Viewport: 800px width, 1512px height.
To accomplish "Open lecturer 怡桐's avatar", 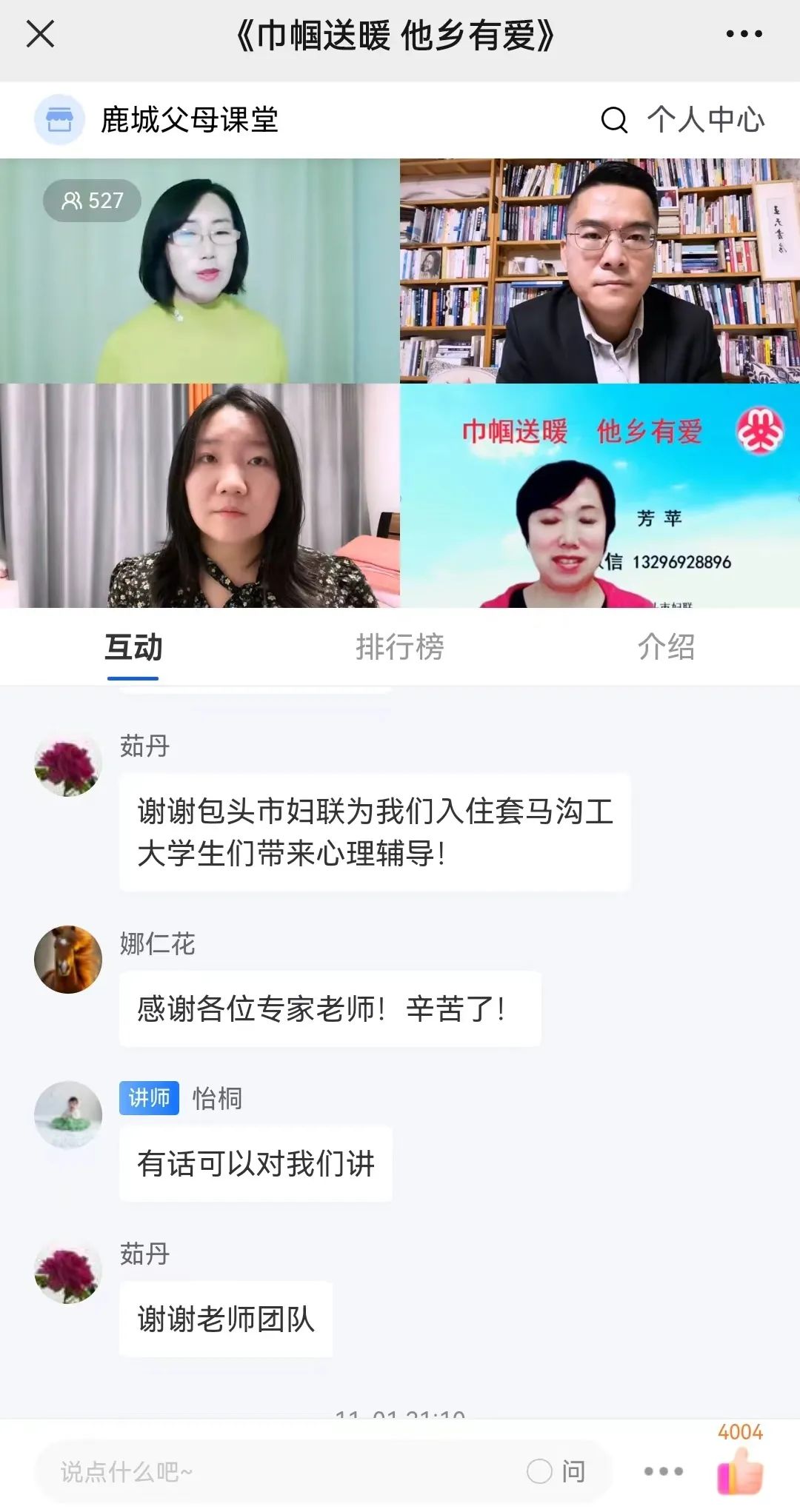I will tap(68, 1114).
